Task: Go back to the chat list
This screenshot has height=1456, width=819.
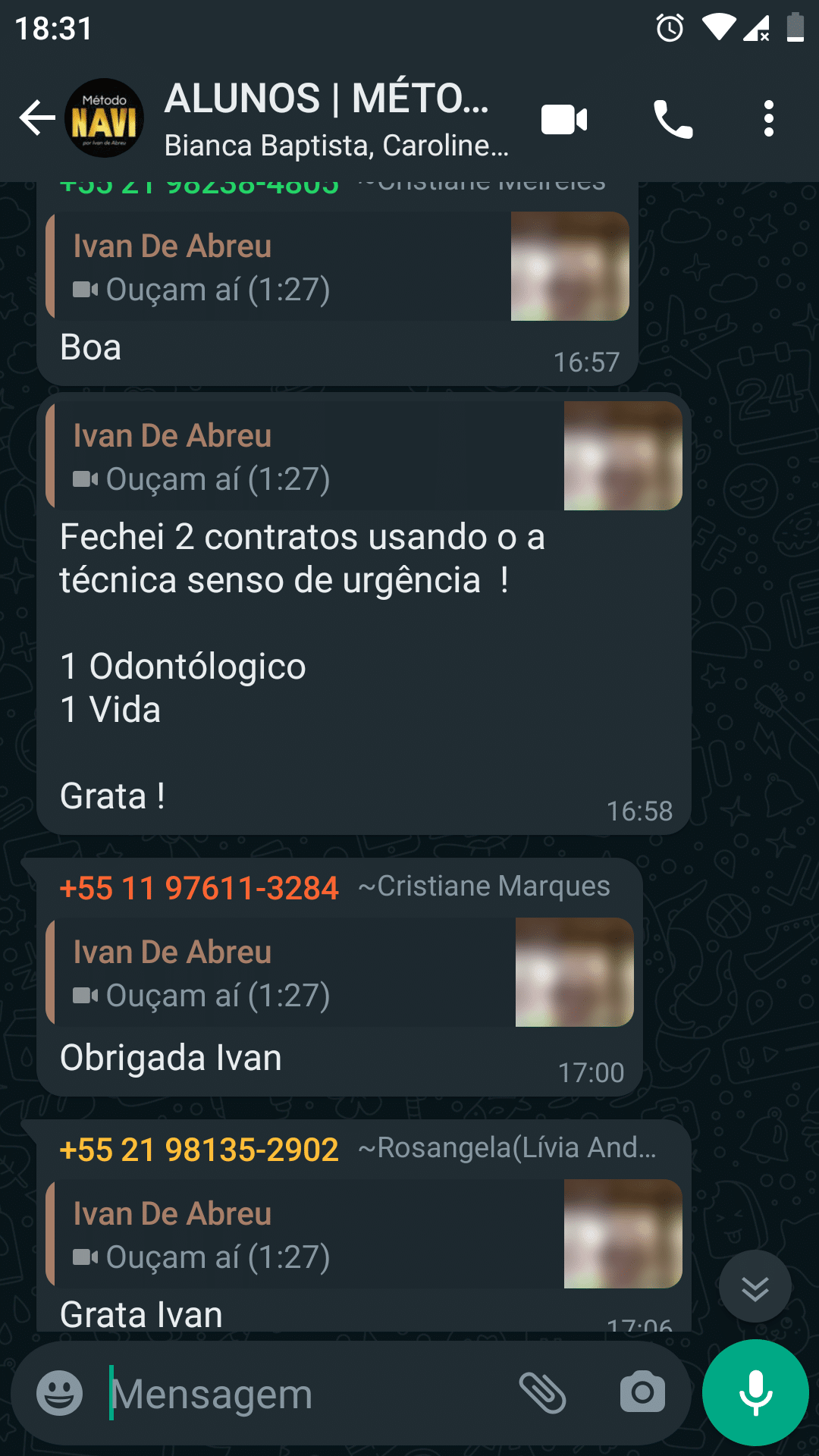Action: point(37,118)
